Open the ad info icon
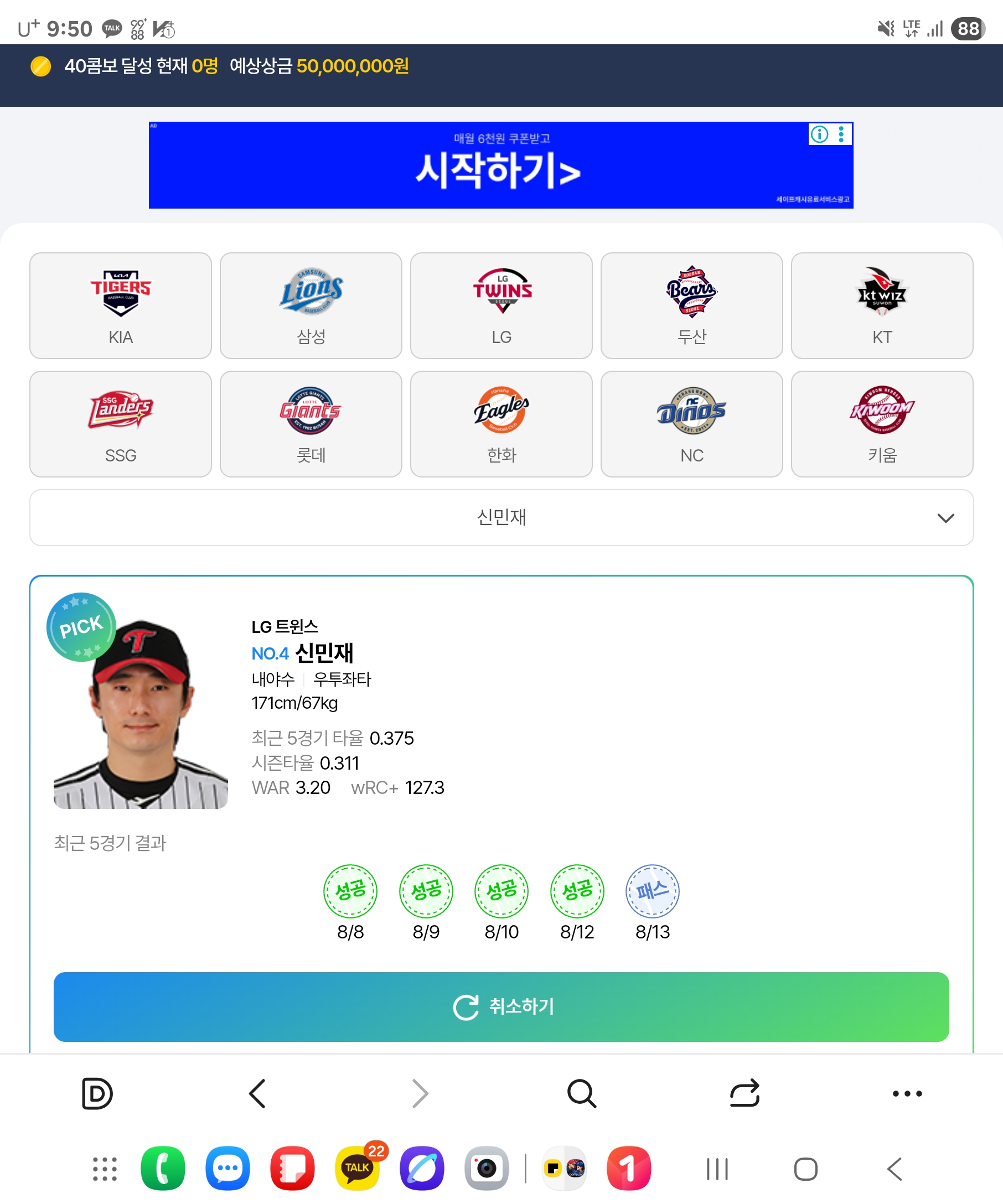The image size is (1003, 1204). (819, 135)
